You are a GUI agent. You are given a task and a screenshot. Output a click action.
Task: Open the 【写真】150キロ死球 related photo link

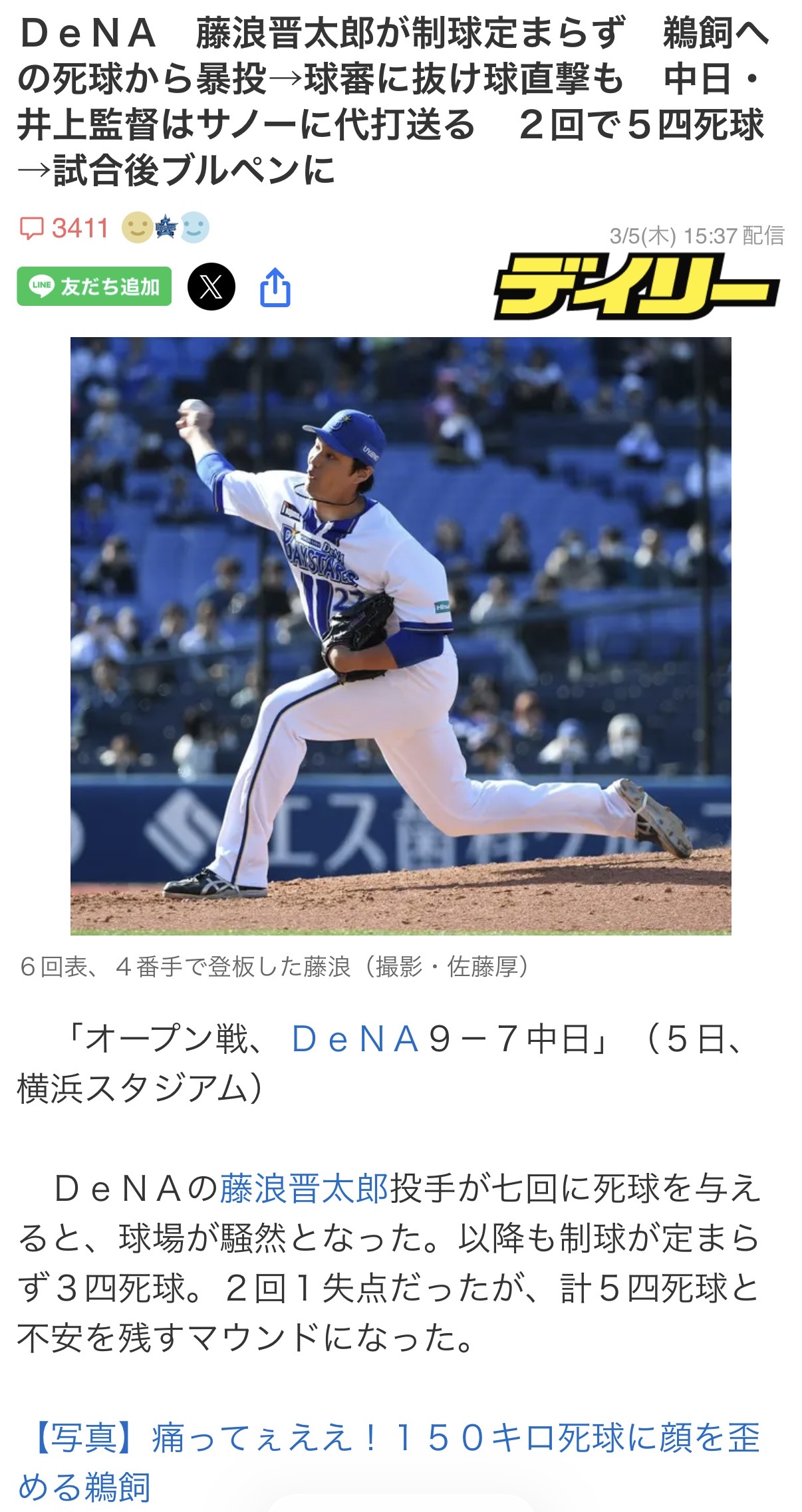tap(388, 1461)
